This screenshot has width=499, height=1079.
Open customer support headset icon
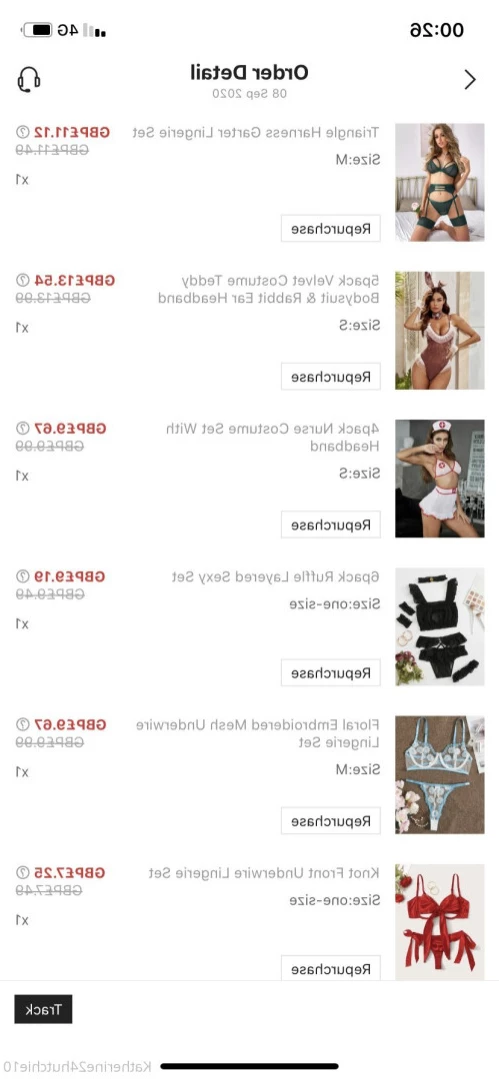29,80
